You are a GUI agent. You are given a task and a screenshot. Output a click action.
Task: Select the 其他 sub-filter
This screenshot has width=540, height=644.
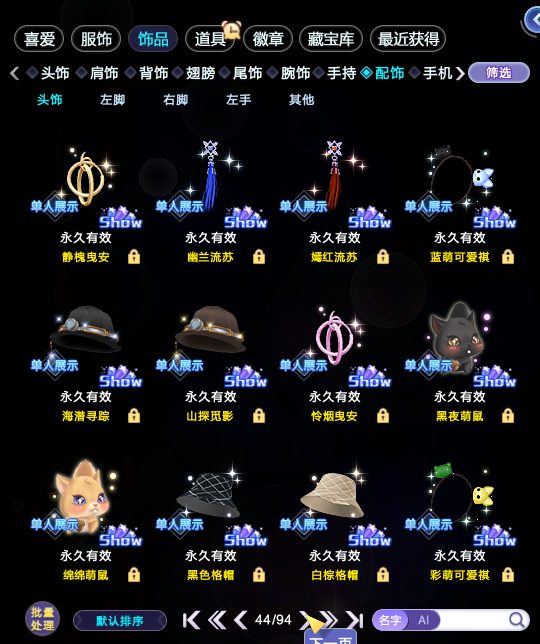pyautogui.click(x=301, y=100)
